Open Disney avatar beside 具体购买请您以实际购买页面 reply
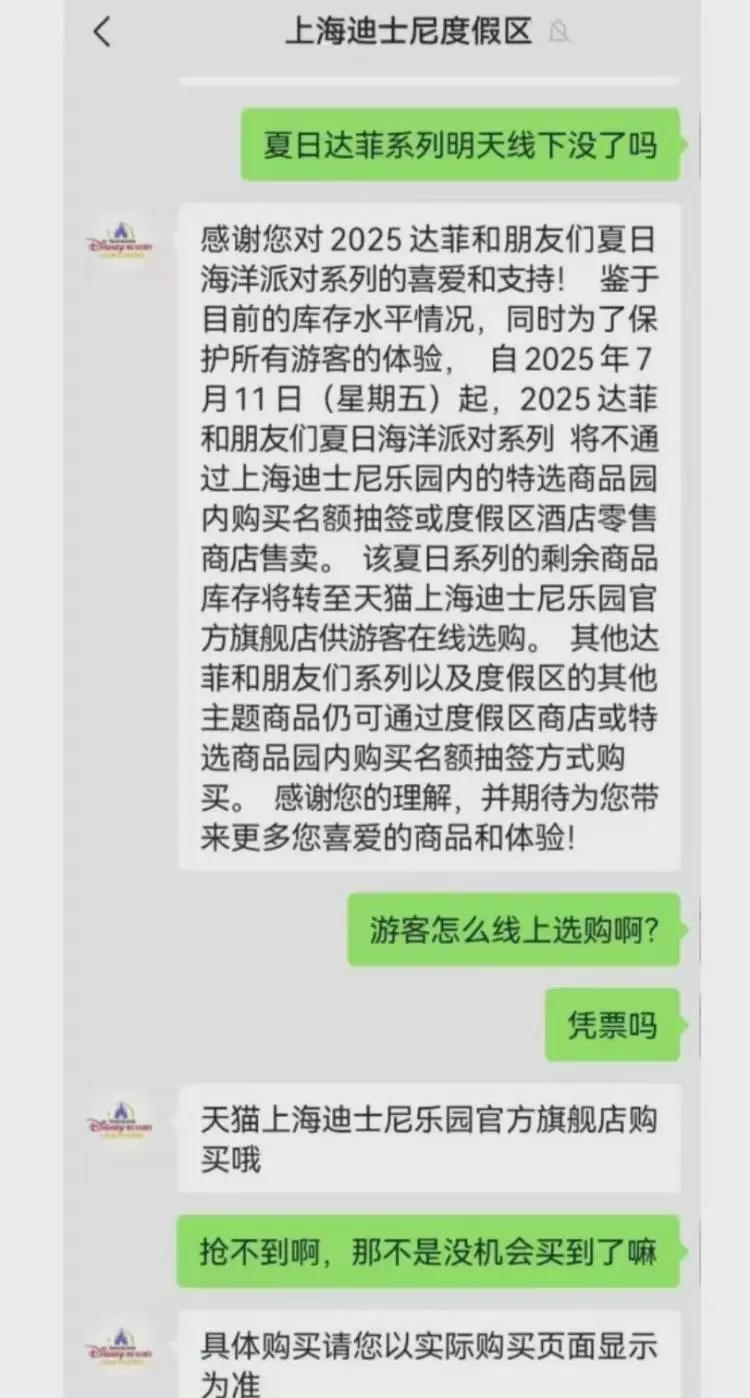The image size is (750, 1398). [x=120, y=1347]
